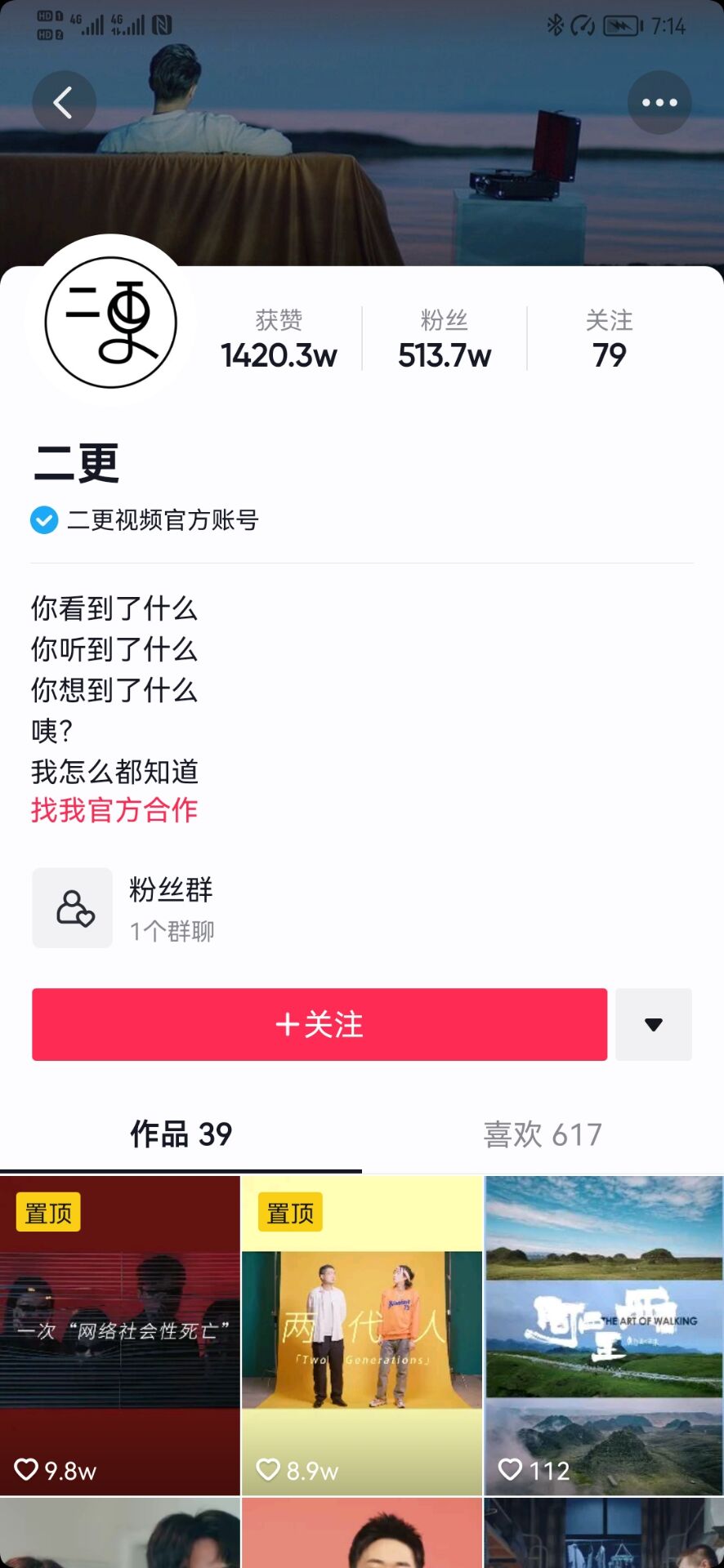724x1568 pixels.
Task: Go back using the top-left arrow
Action: coord(64,103)
